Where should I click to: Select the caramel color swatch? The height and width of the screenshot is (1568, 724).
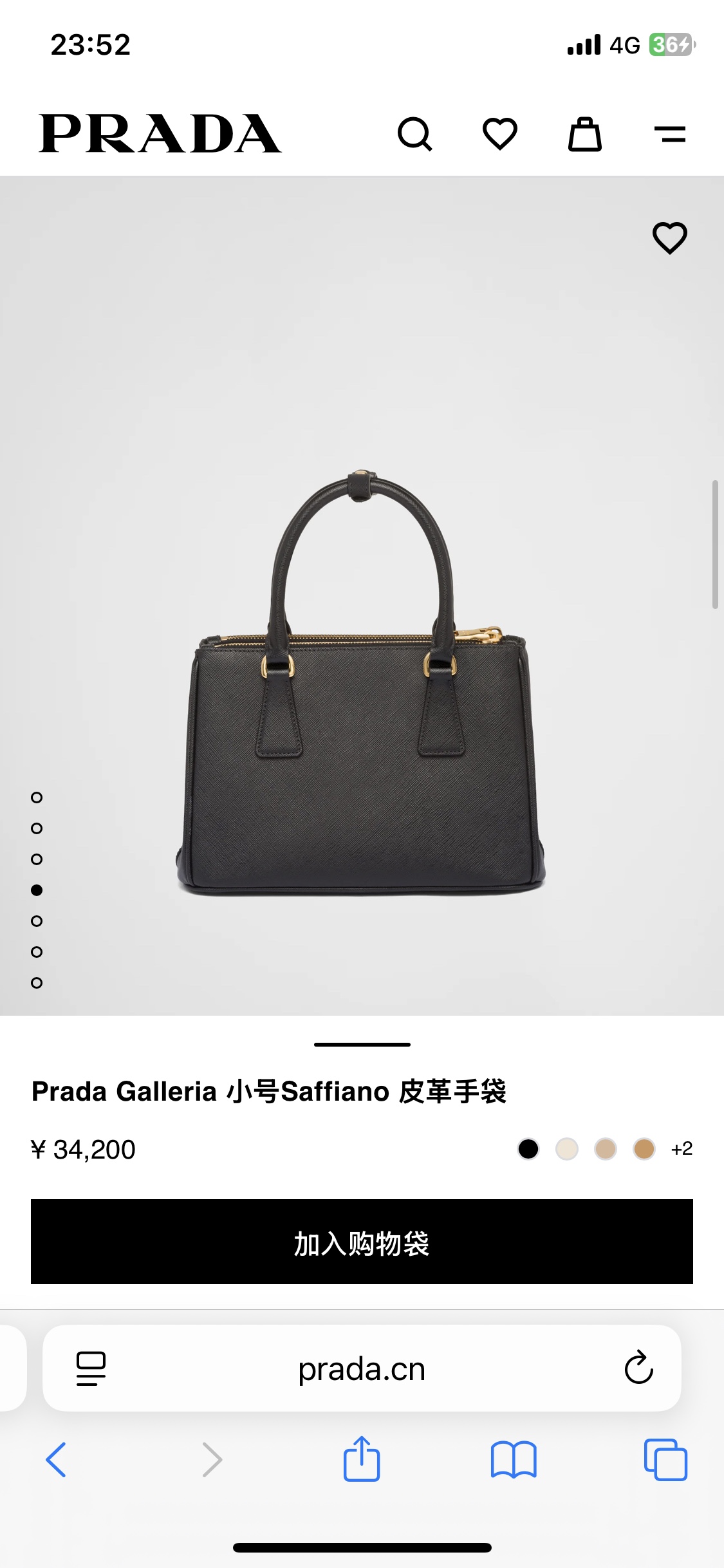point(644,1149)
